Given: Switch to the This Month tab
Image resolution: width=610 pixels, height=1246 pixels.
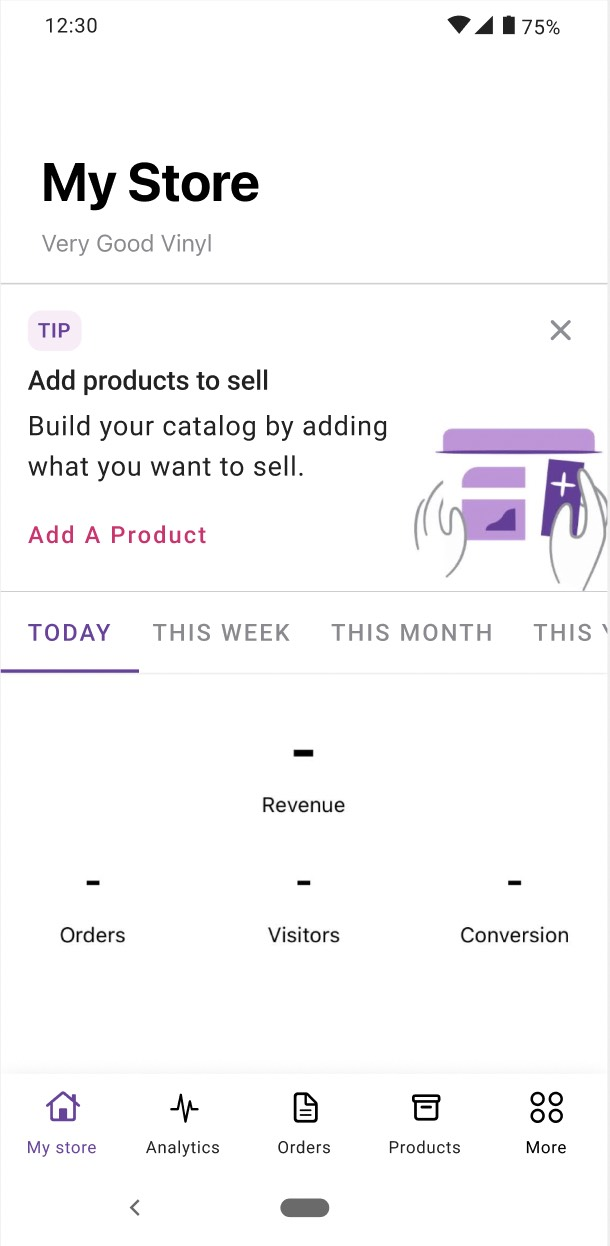Looking at the screenshot, I should tap(412, 633).
